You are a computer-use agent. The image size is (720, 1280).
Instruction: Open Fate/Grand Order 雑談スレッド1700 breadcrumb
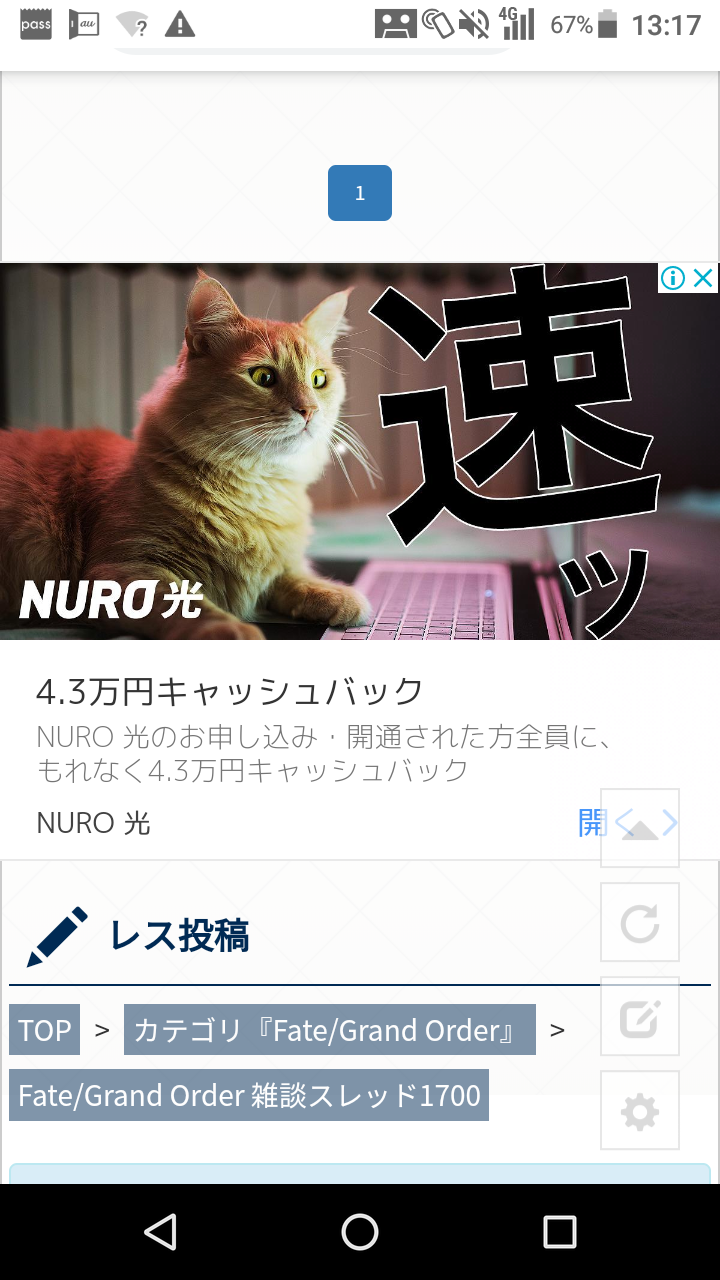[250, 1095]
